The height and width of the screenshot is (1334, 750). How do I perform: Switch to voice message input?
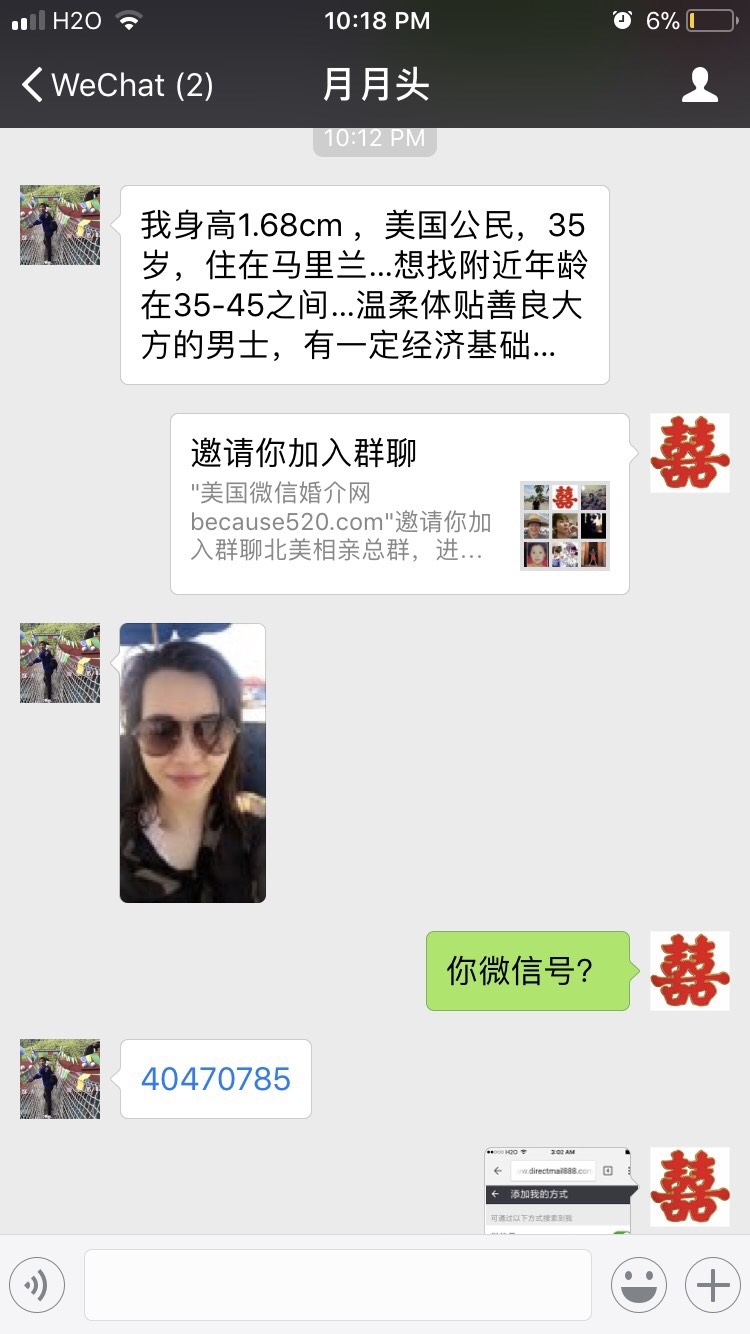click(37, 1285)
